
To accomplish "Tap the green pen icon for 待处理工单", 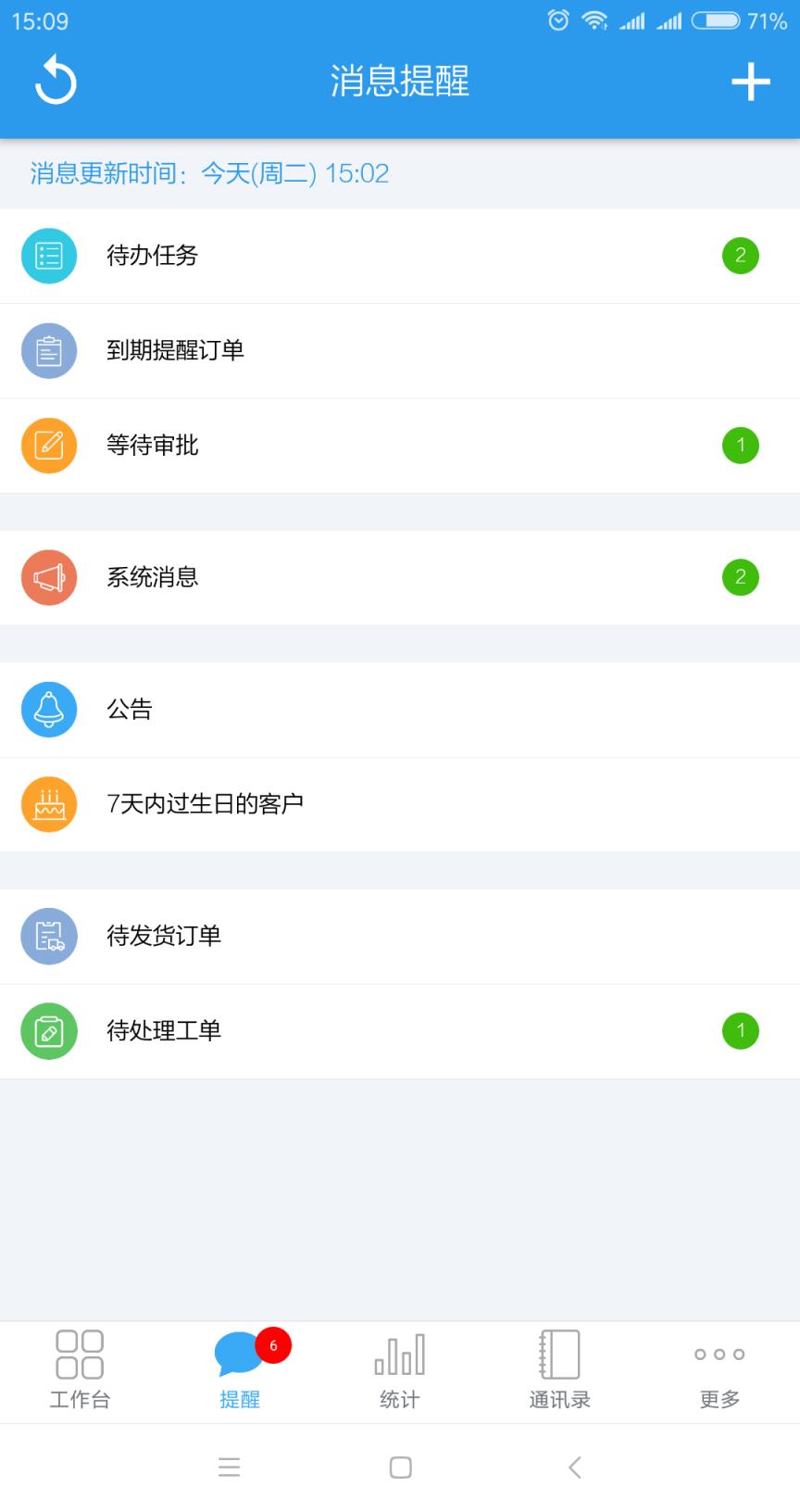I will tap(48, 1031).
